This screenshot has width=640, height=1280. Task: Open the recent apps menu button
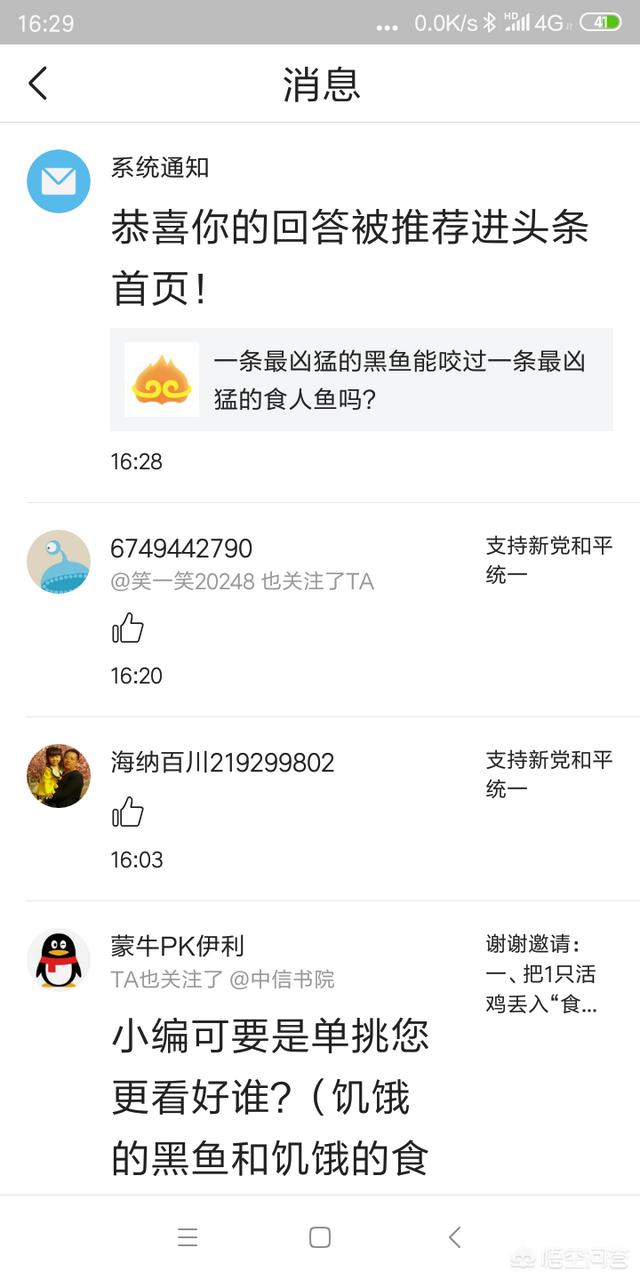point(187,1237)
